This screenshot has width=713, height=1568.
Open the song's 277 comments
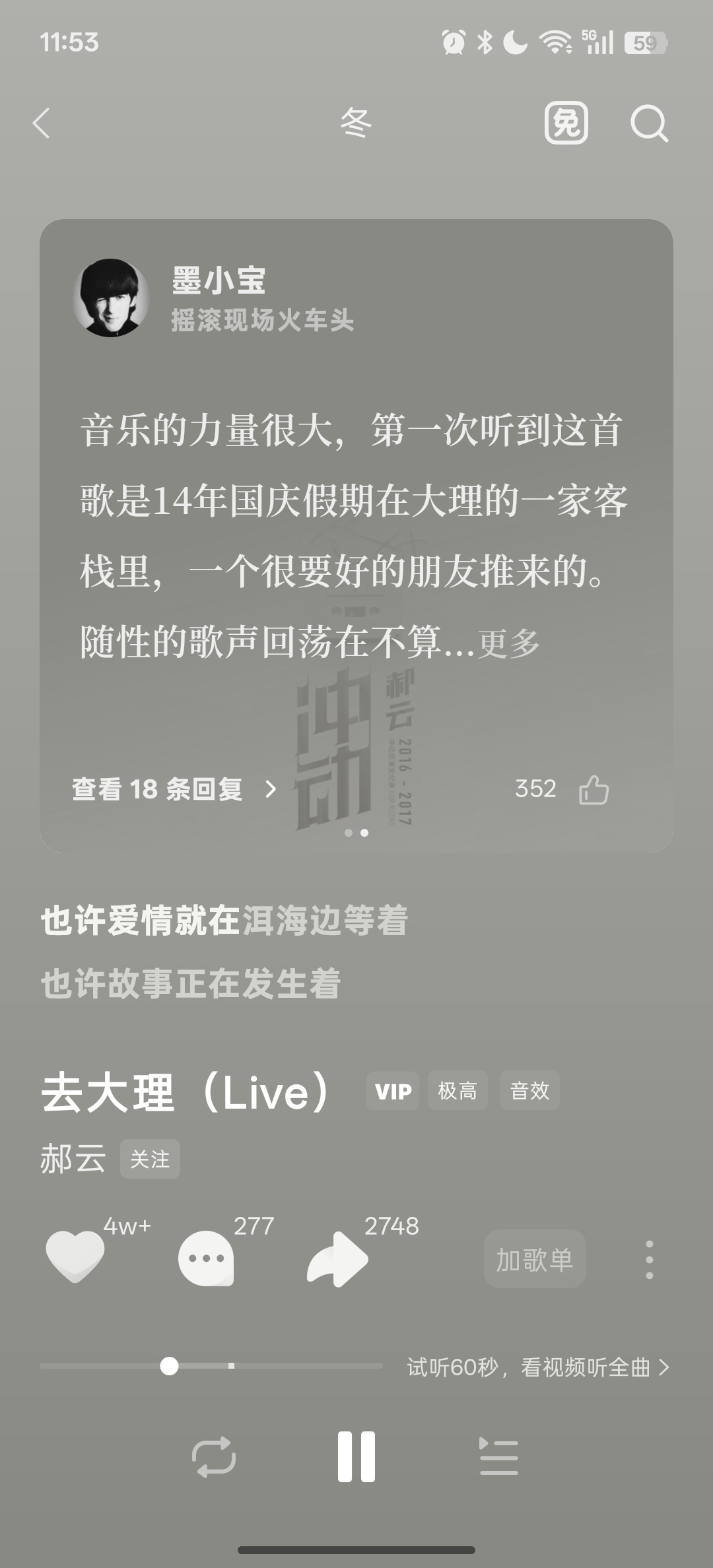206,1258
